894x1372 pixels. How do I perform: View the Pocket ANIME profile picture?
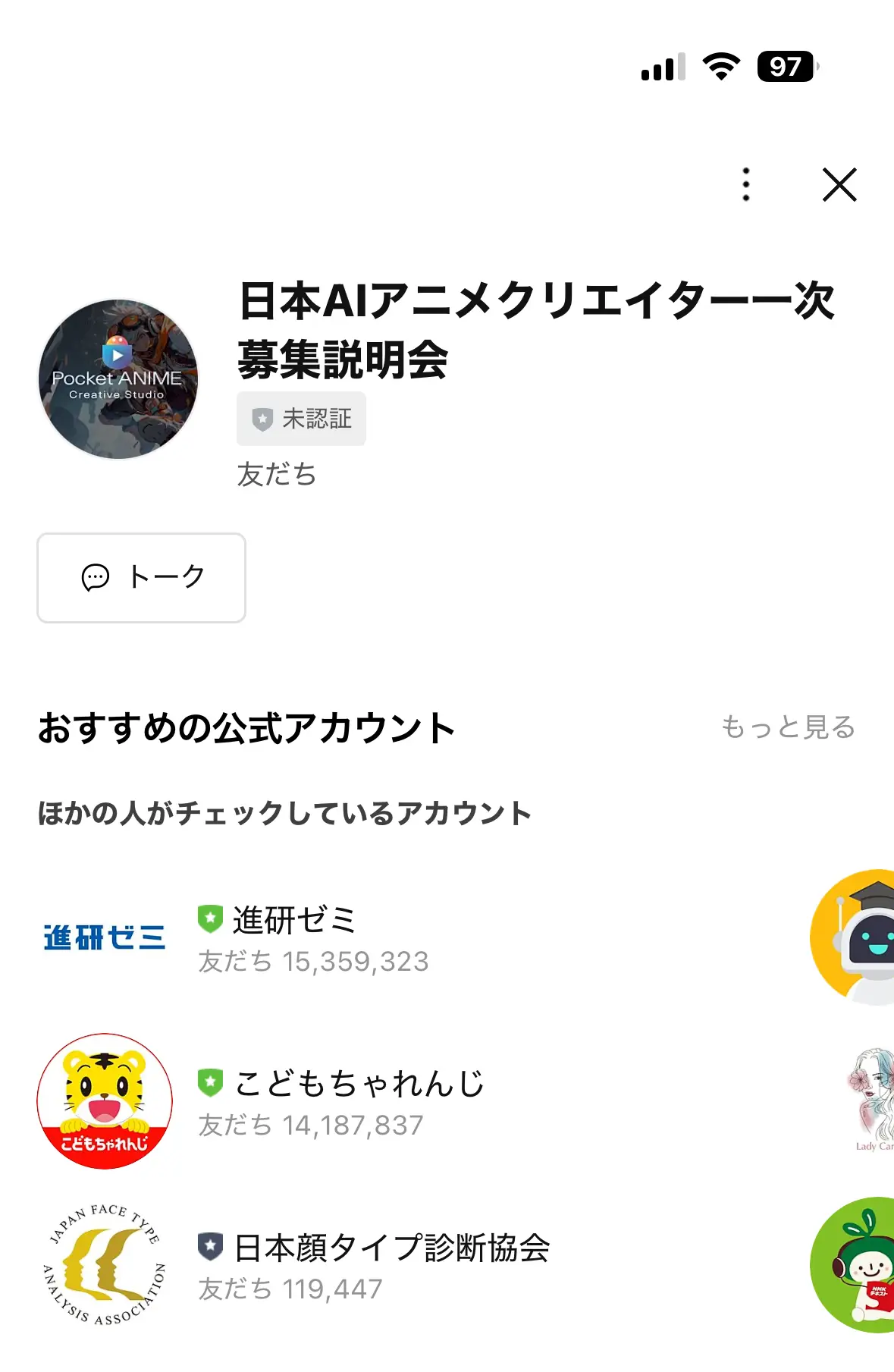coord(118,379)
